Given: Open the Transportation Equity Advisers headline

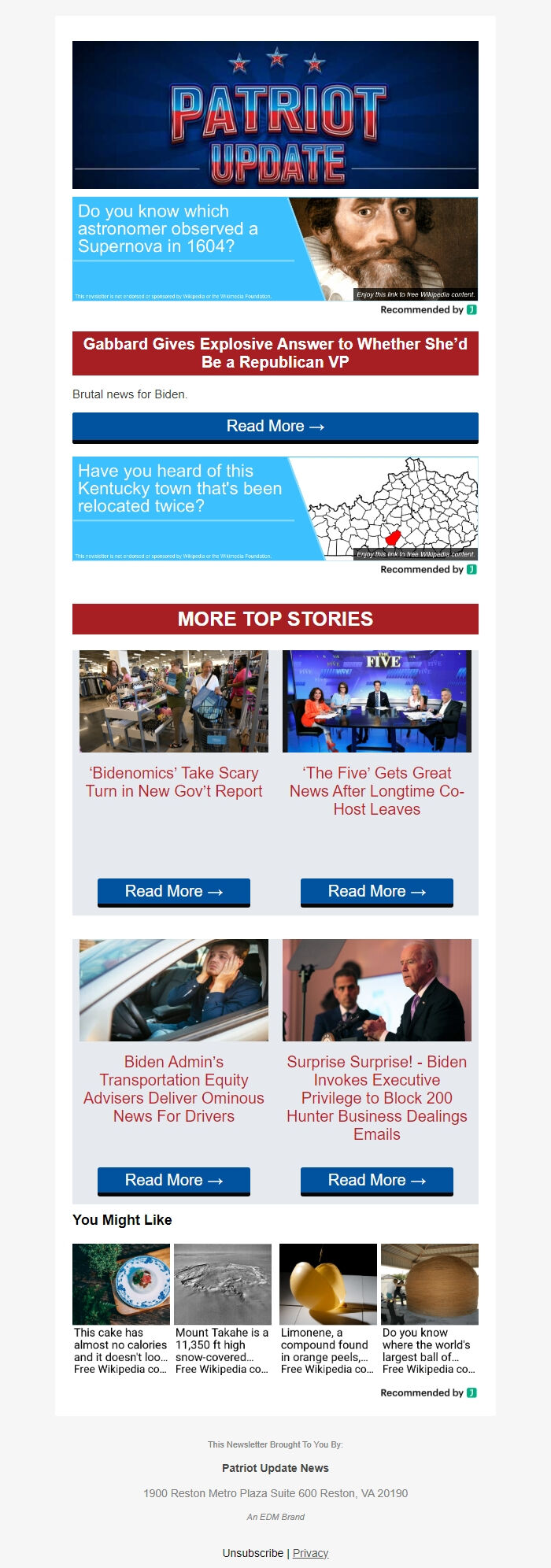Looking at the screenshot, I should point(174,1089).
